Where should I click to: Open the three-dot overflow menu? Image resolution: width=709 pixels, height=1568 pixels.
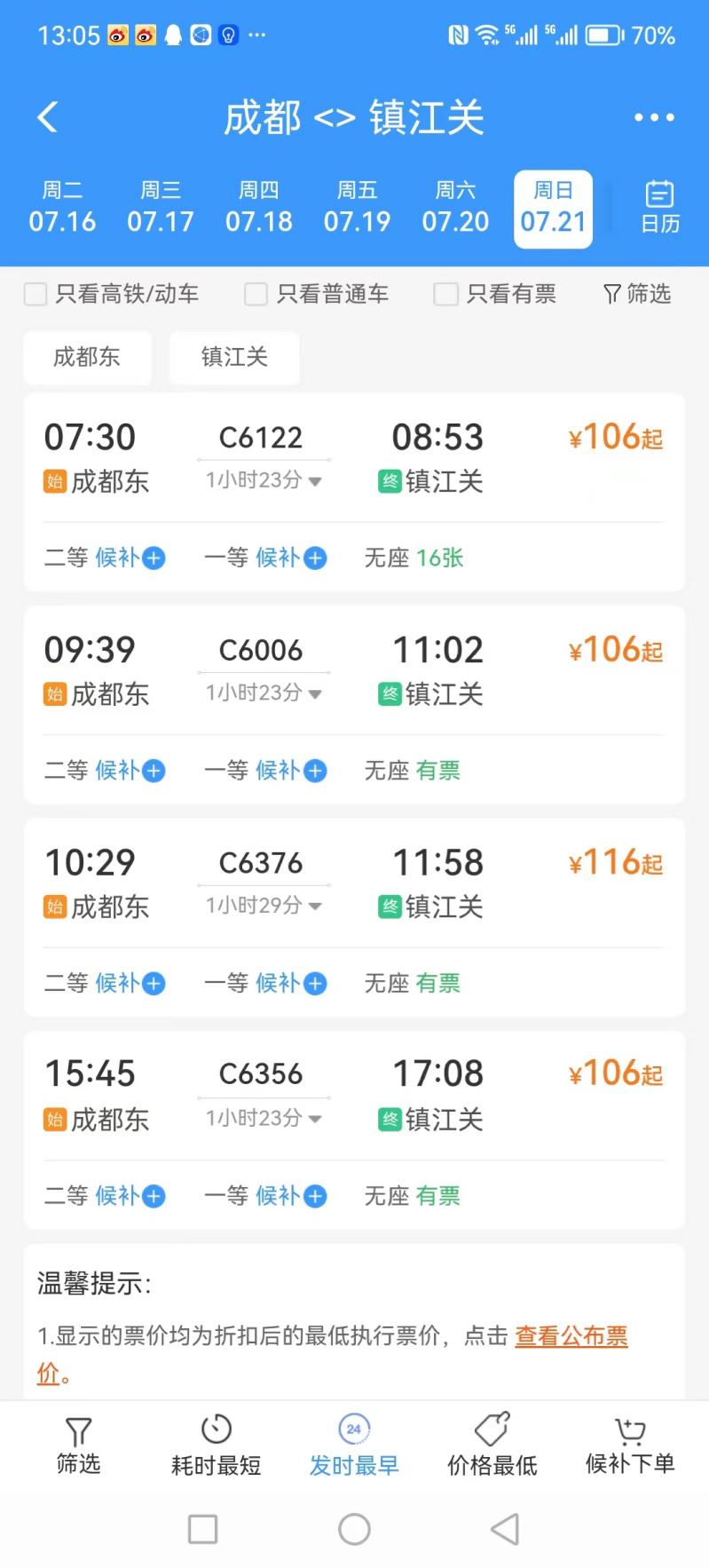click(x=654, y=117)
